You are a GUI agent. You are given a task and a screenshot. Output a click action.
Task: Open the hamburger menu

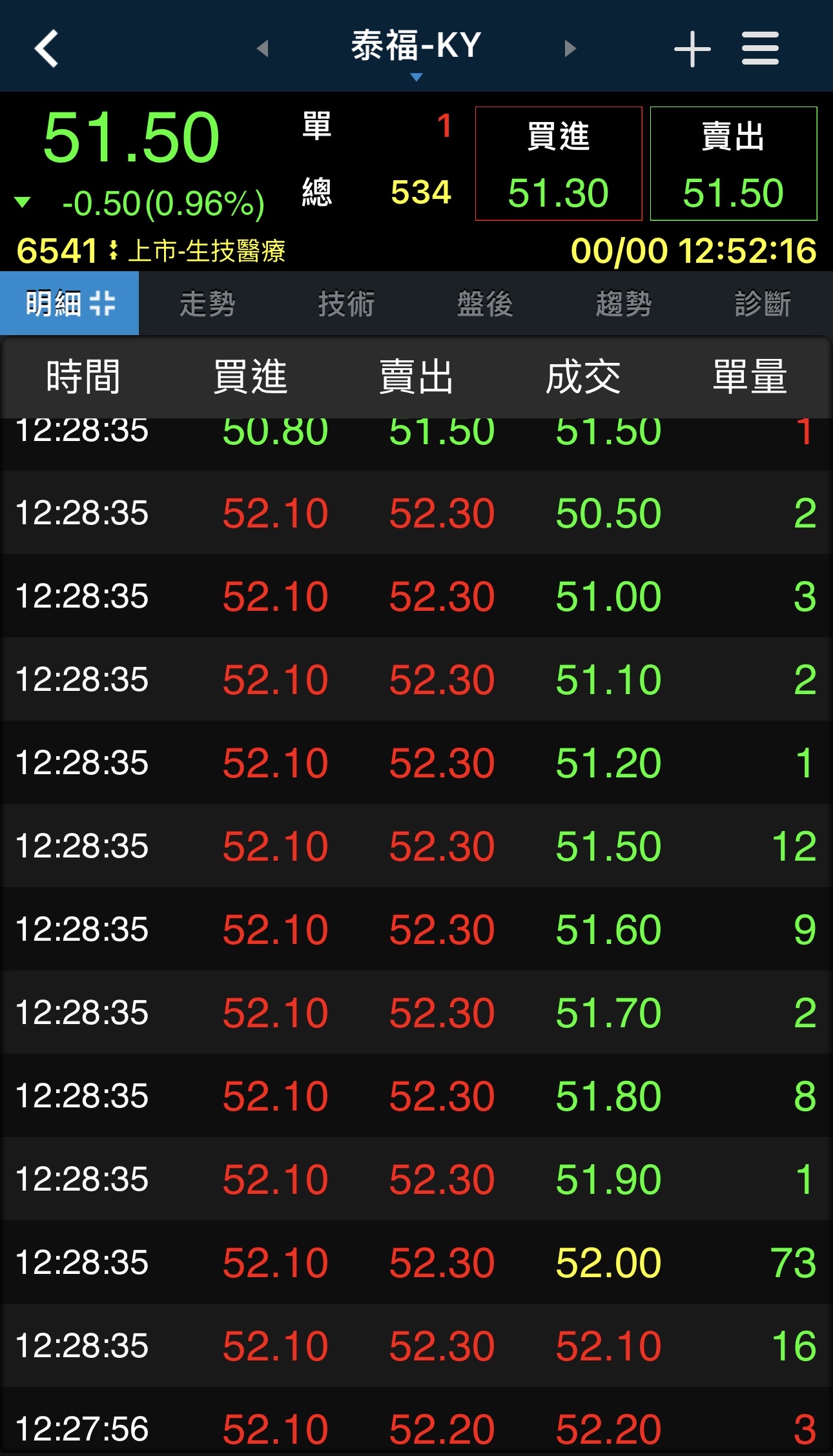760,49
